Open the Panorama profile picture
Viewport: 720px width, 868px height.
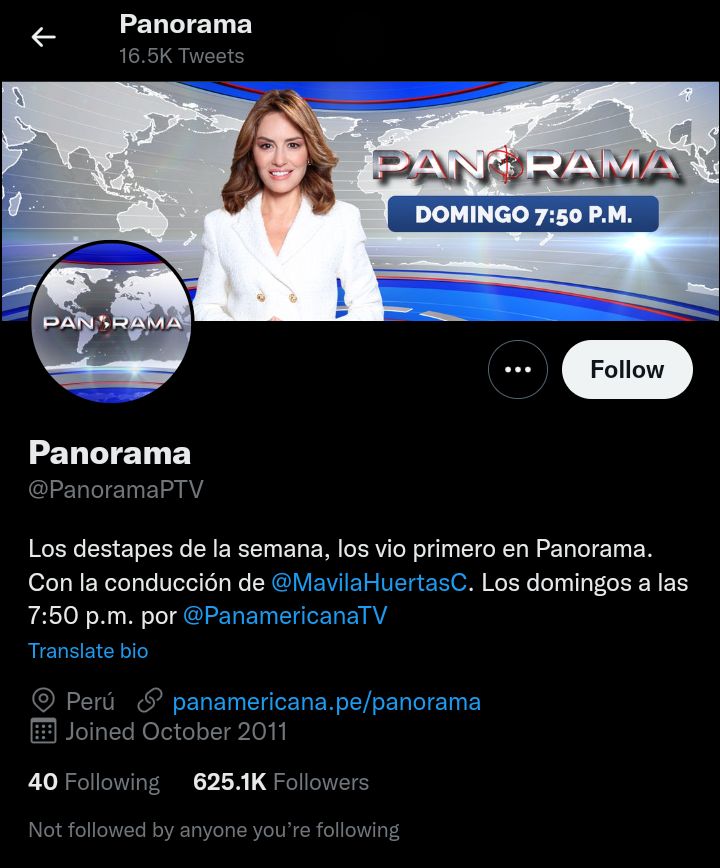(x=112, y=323)
